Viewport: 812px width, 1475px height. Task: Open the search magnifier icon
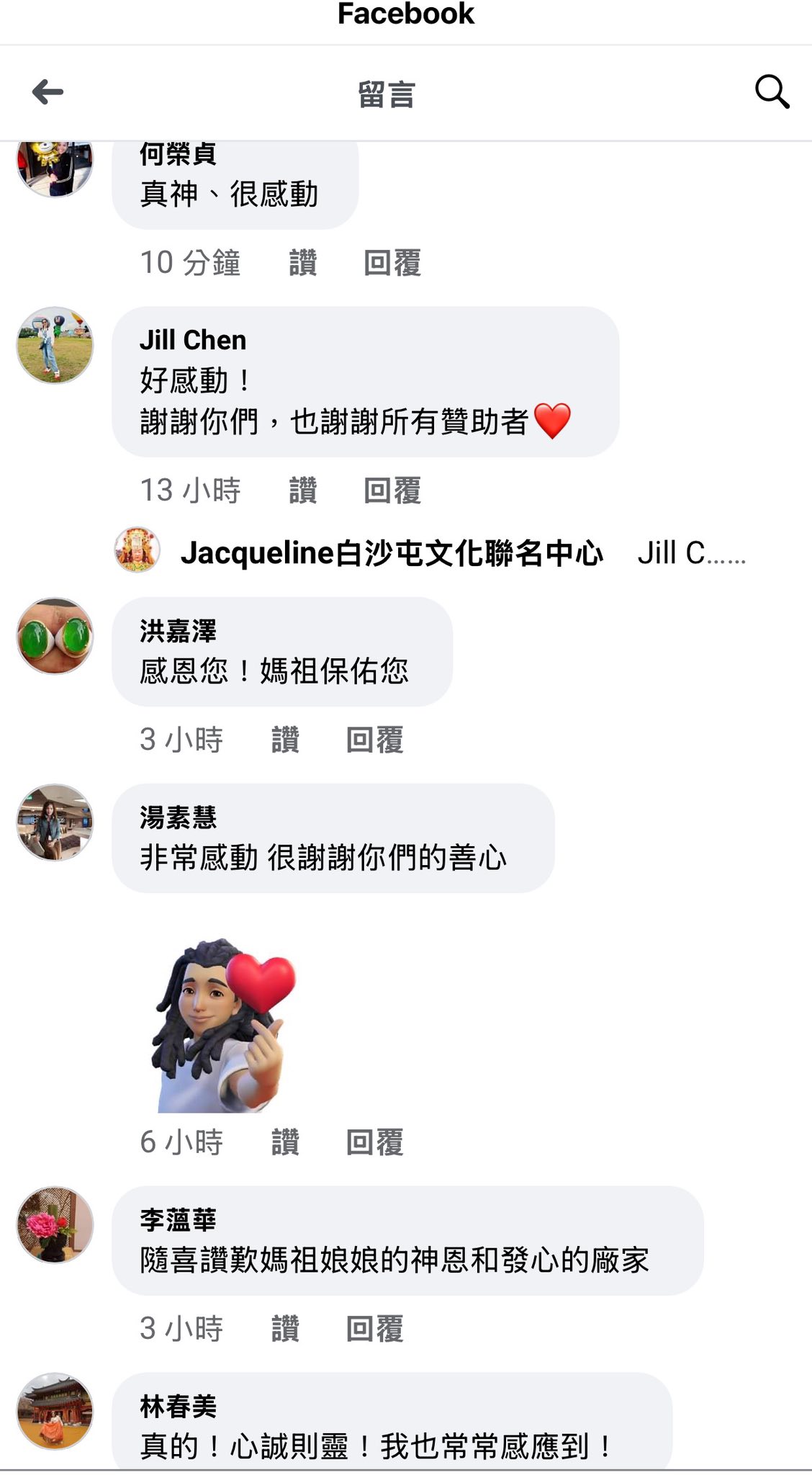coord(772,91)
